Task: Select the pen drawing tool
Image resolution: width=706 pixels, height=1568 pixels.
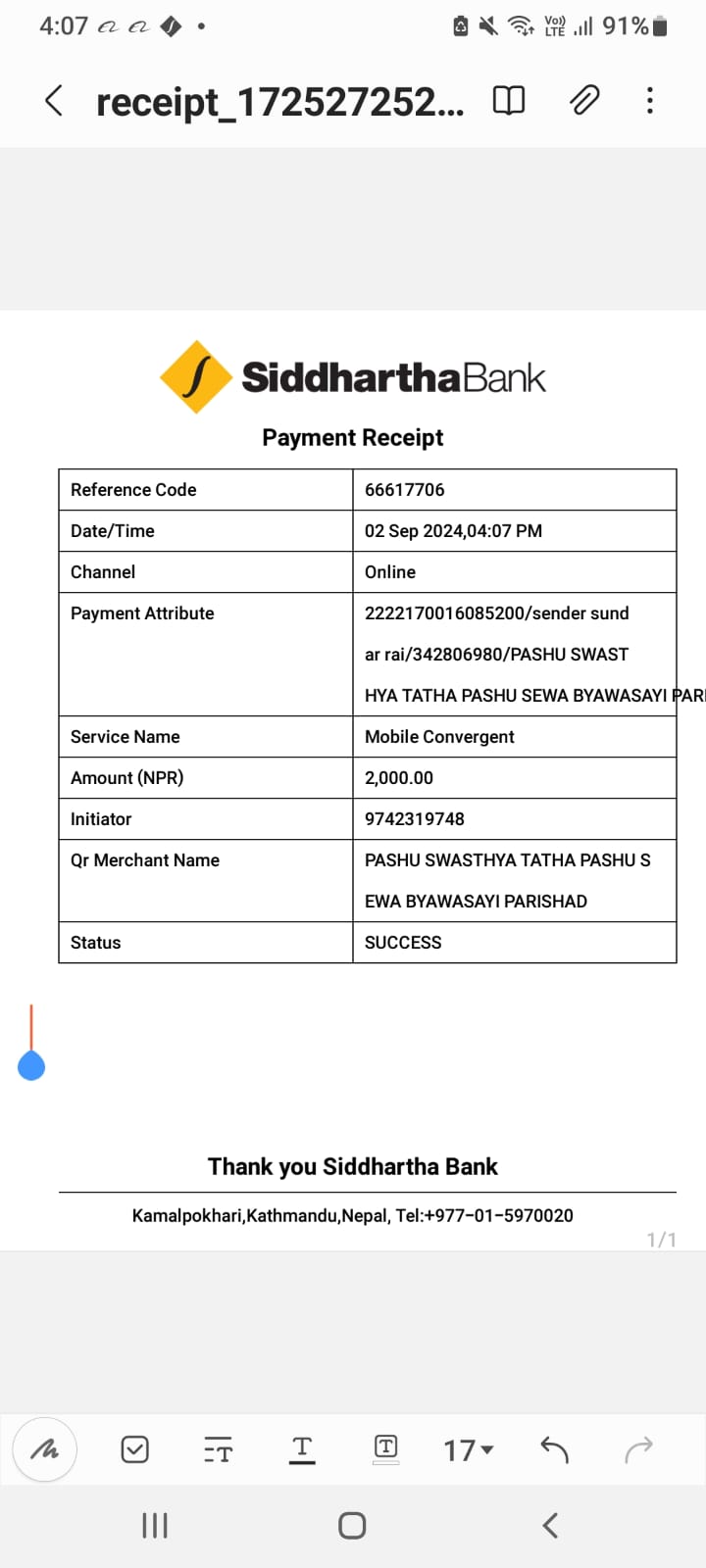Action: click(45, 1448)
